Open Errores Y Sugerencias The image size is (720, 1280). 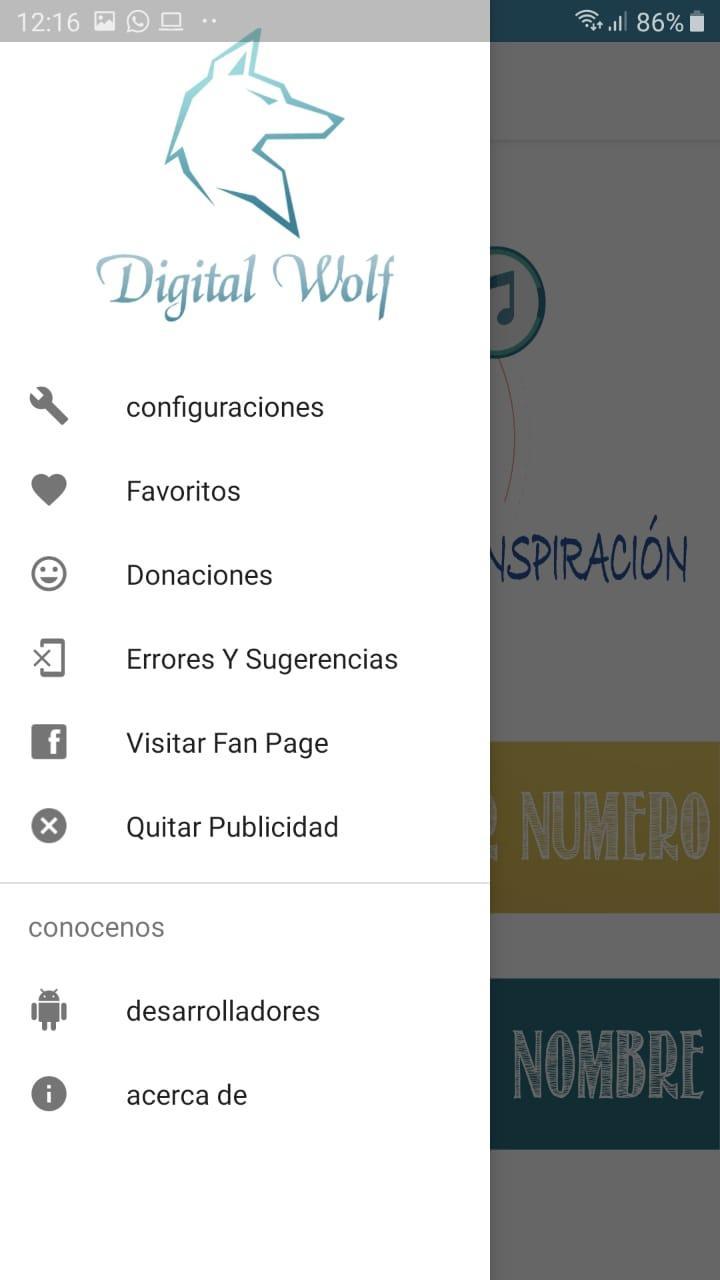(261, 659)
